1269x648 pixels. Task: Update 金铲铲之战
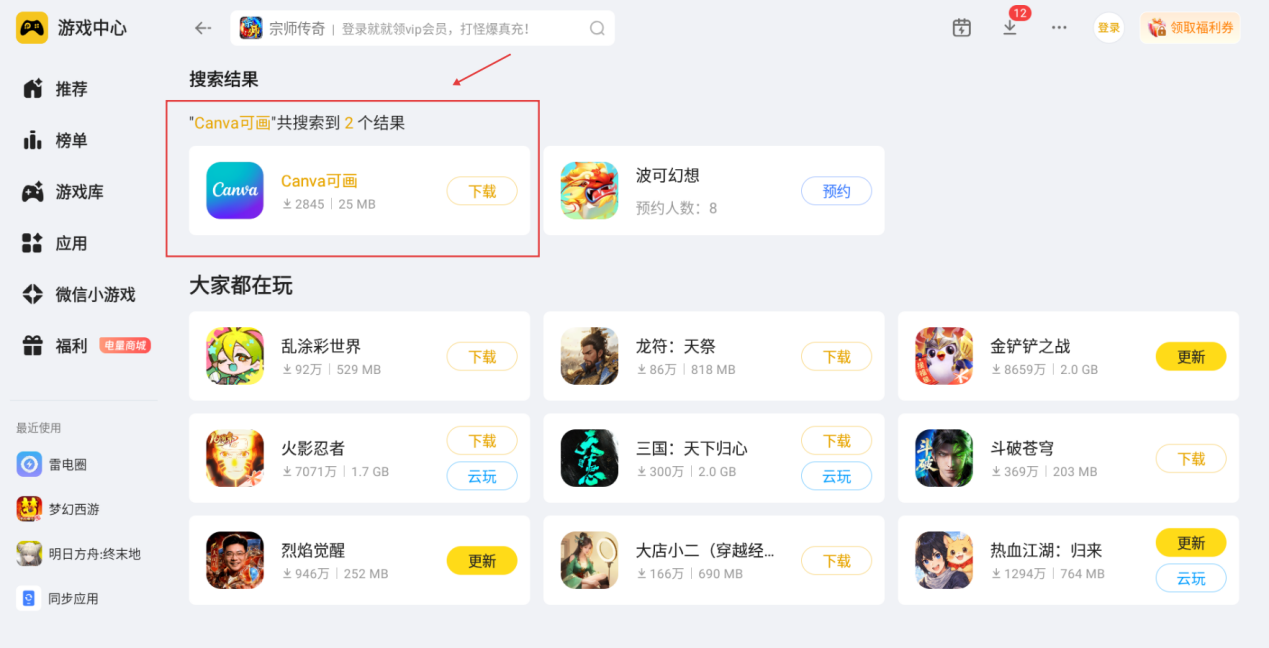[x=1190, y=357]
